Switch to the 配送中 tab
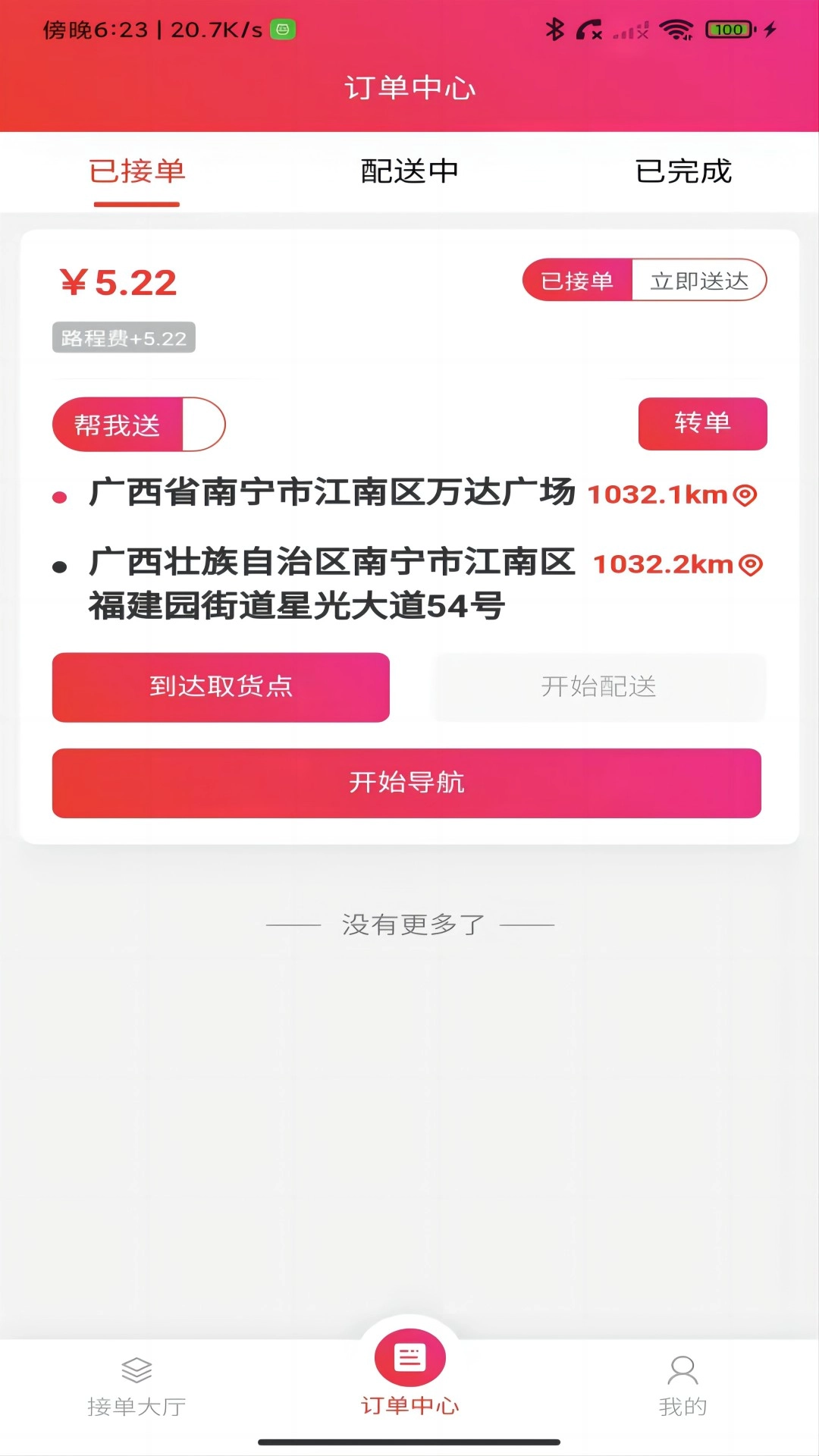 pyautogui.click(x=409, y=172)
